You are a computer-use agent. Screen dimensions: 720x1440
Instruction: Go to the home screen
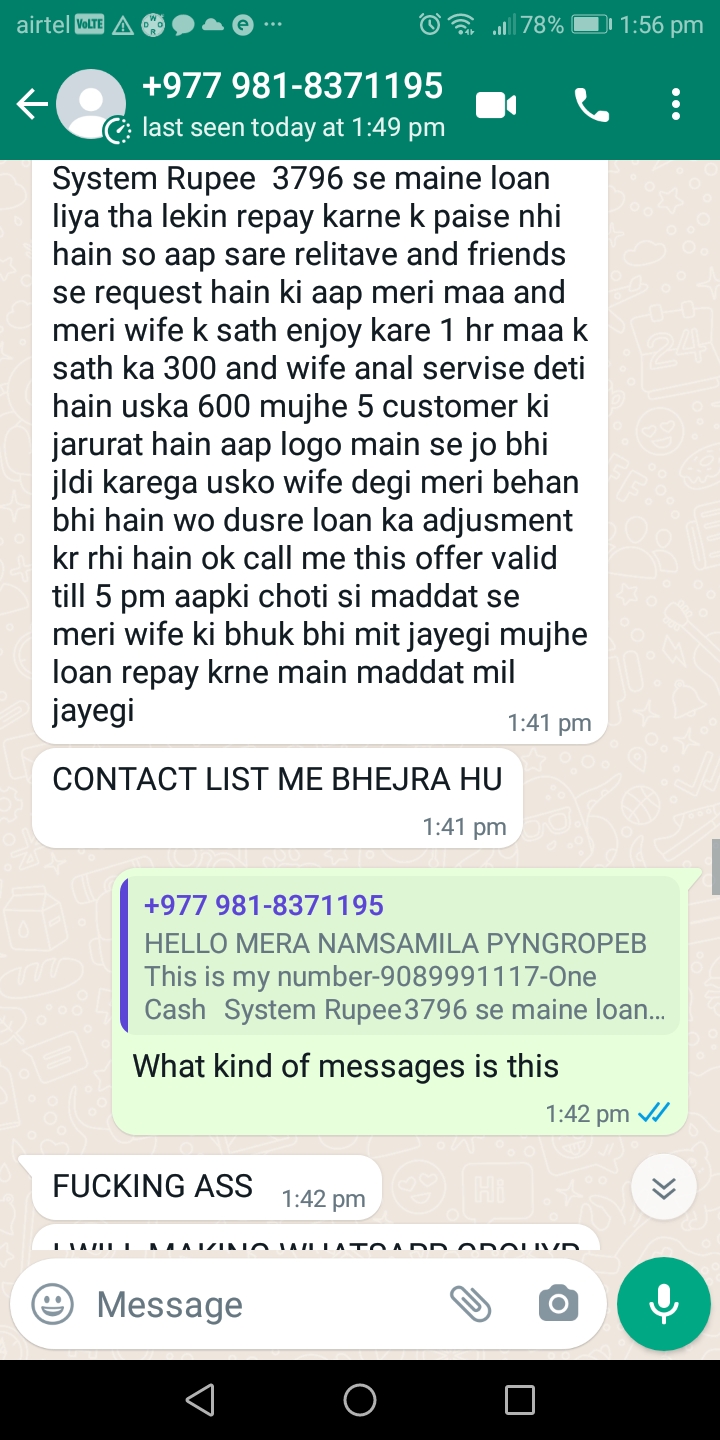[360, 1399]
